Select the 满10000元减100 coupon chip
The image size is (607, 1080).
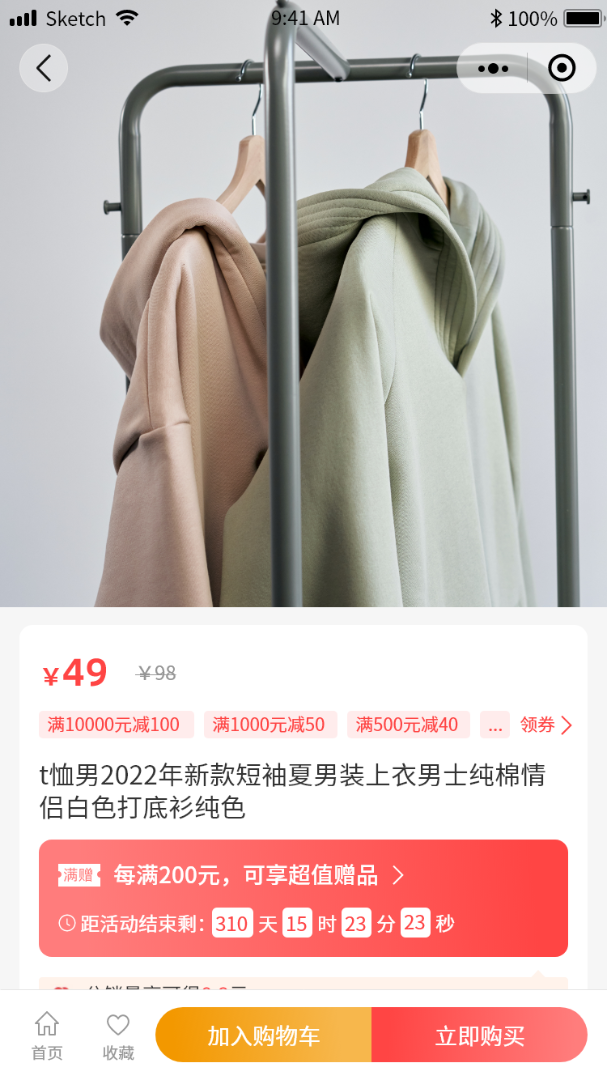(116, 725)
